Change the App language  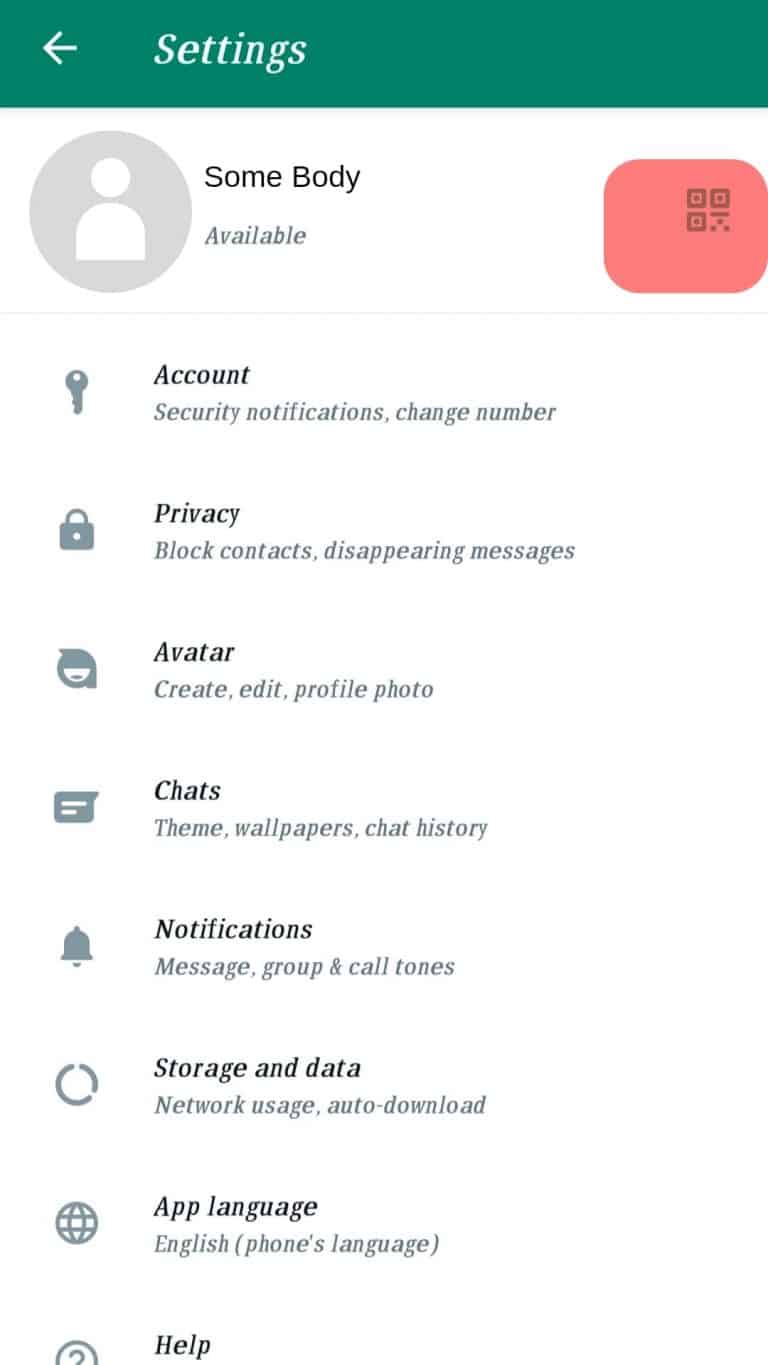(x=296, y=1224)
